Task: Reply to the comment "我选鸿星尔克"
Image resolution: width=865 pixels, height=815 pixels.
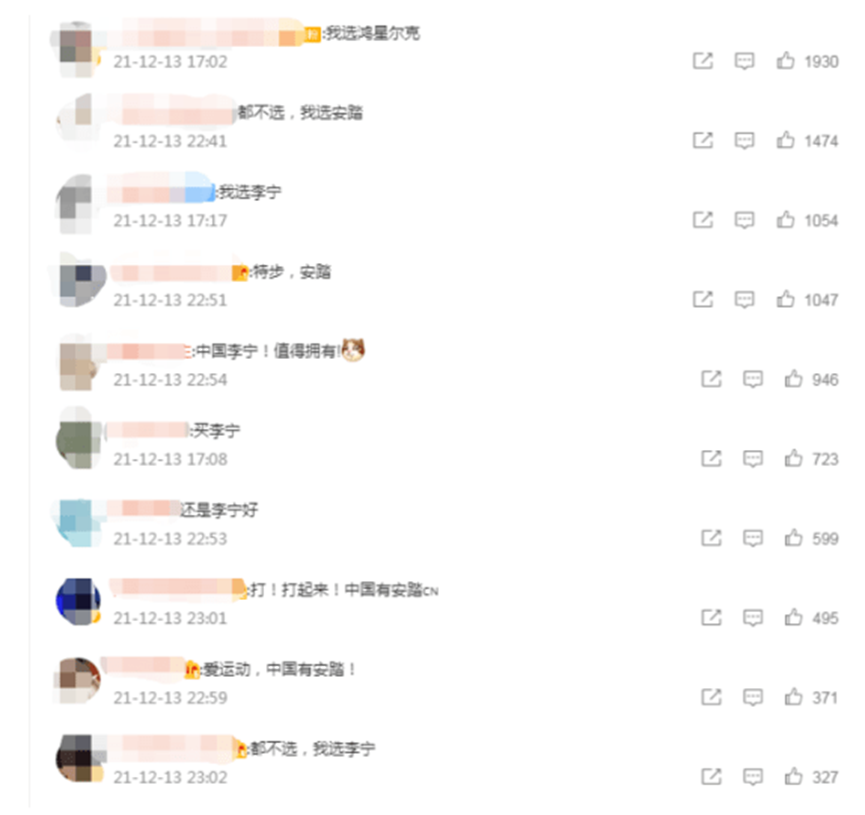Action: coord(744,61)
